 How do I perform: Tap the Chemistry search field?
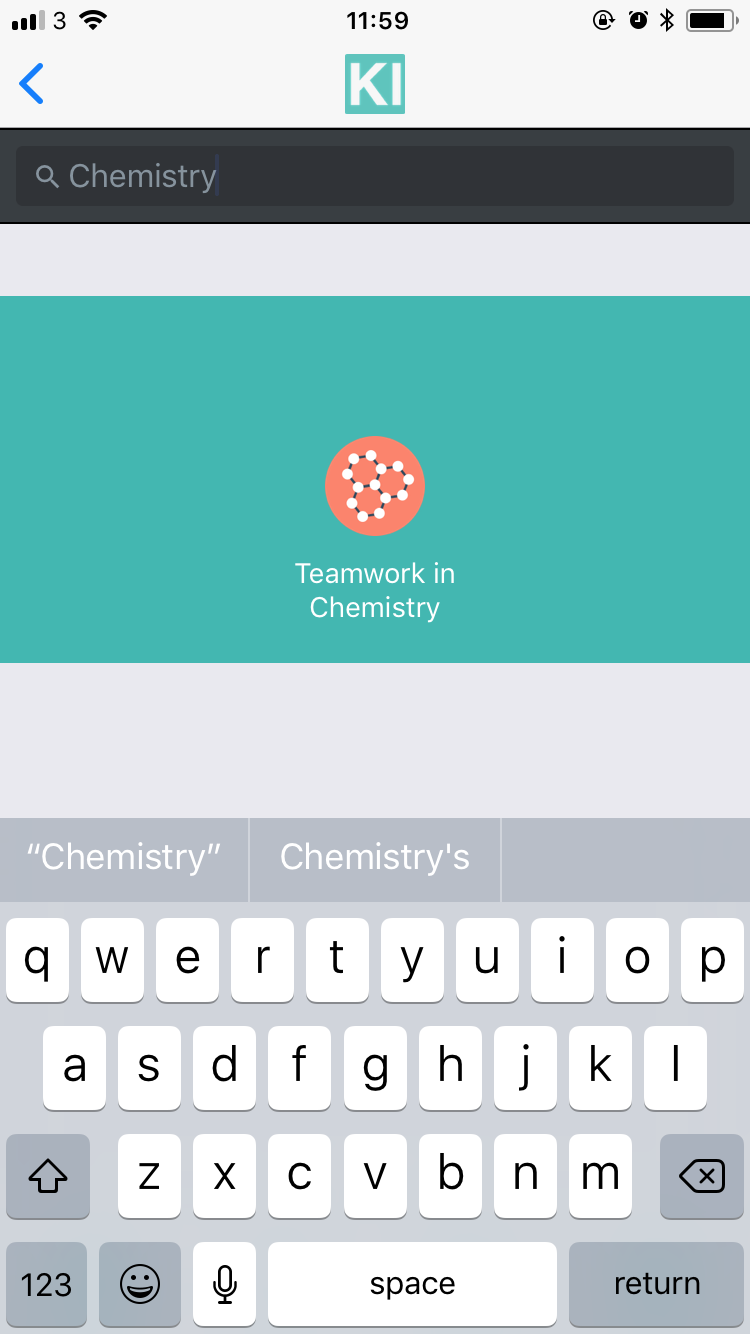click(x=375, y=176)
